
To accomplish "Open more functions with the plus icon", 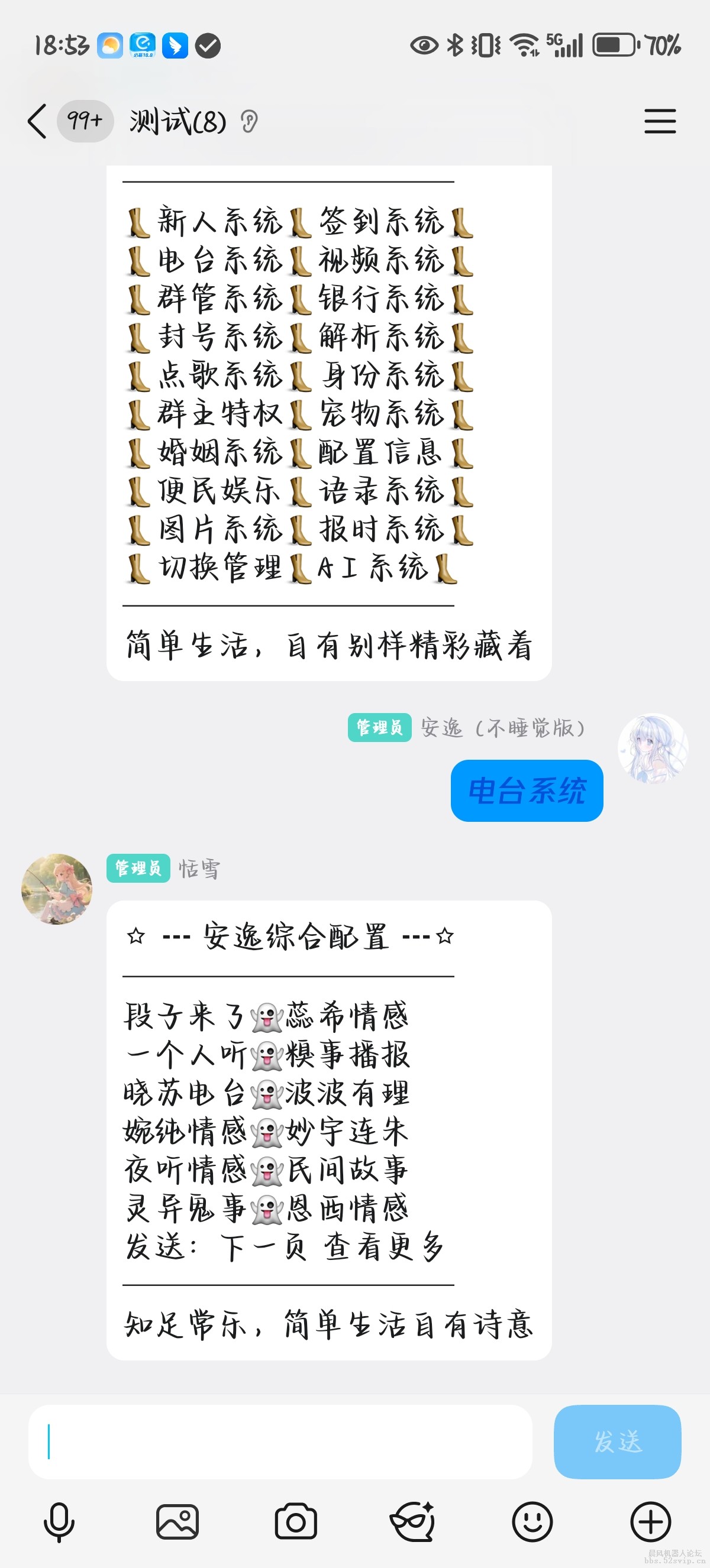I will tap(650, 1522).
